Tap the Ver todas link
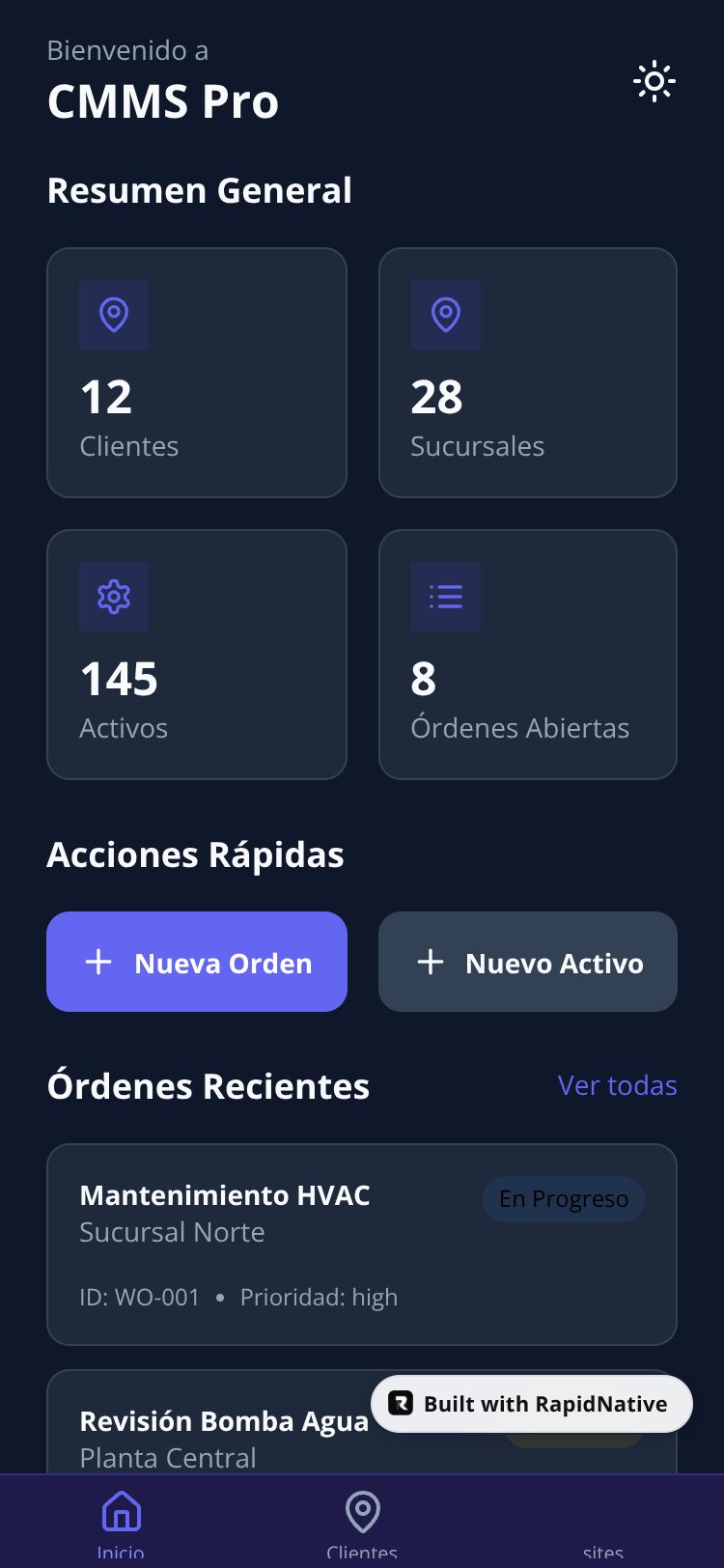 617,1085
